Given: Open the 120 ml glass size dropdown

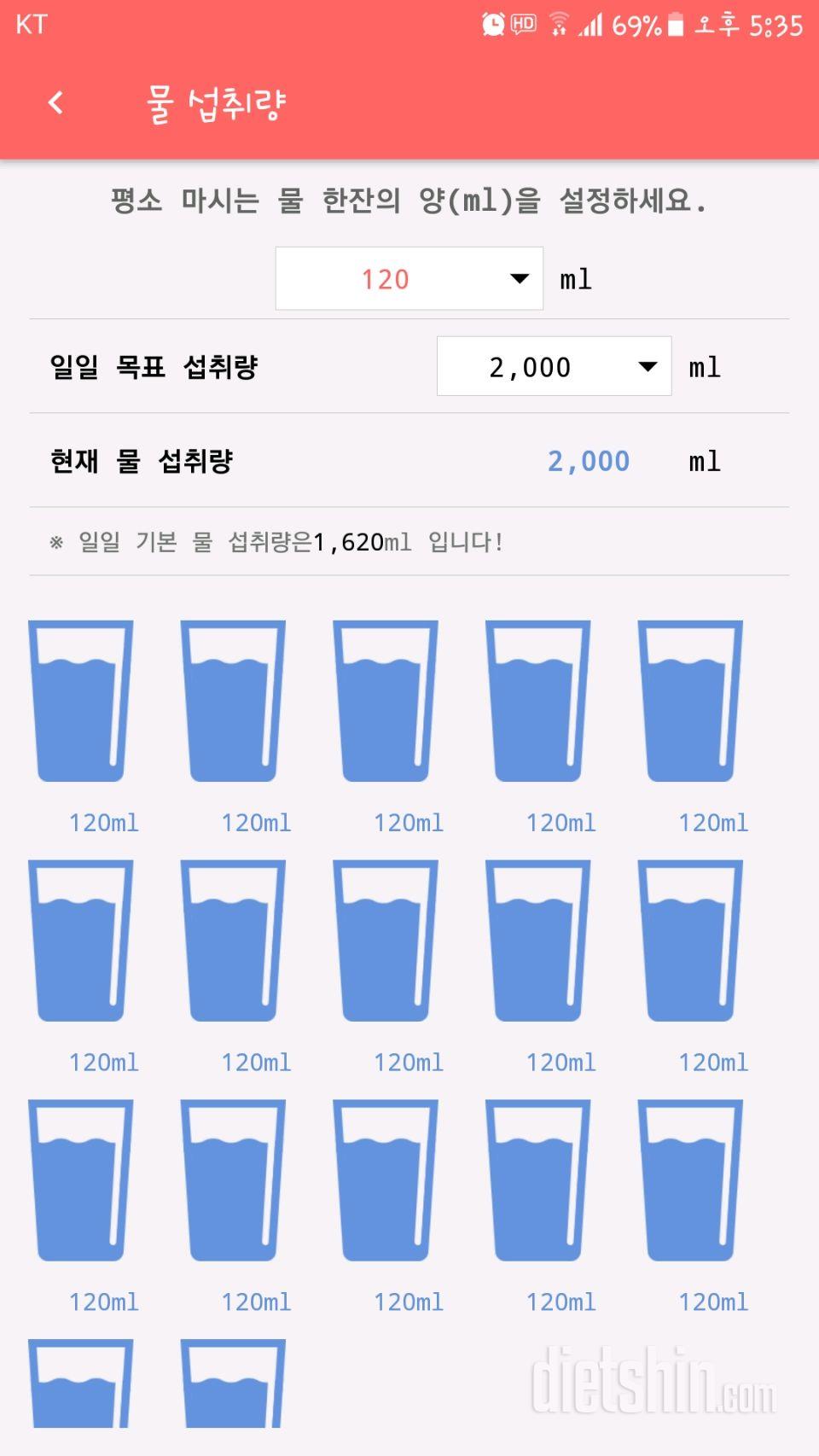Looking at the screenshot, I should [x=409, y=278].
